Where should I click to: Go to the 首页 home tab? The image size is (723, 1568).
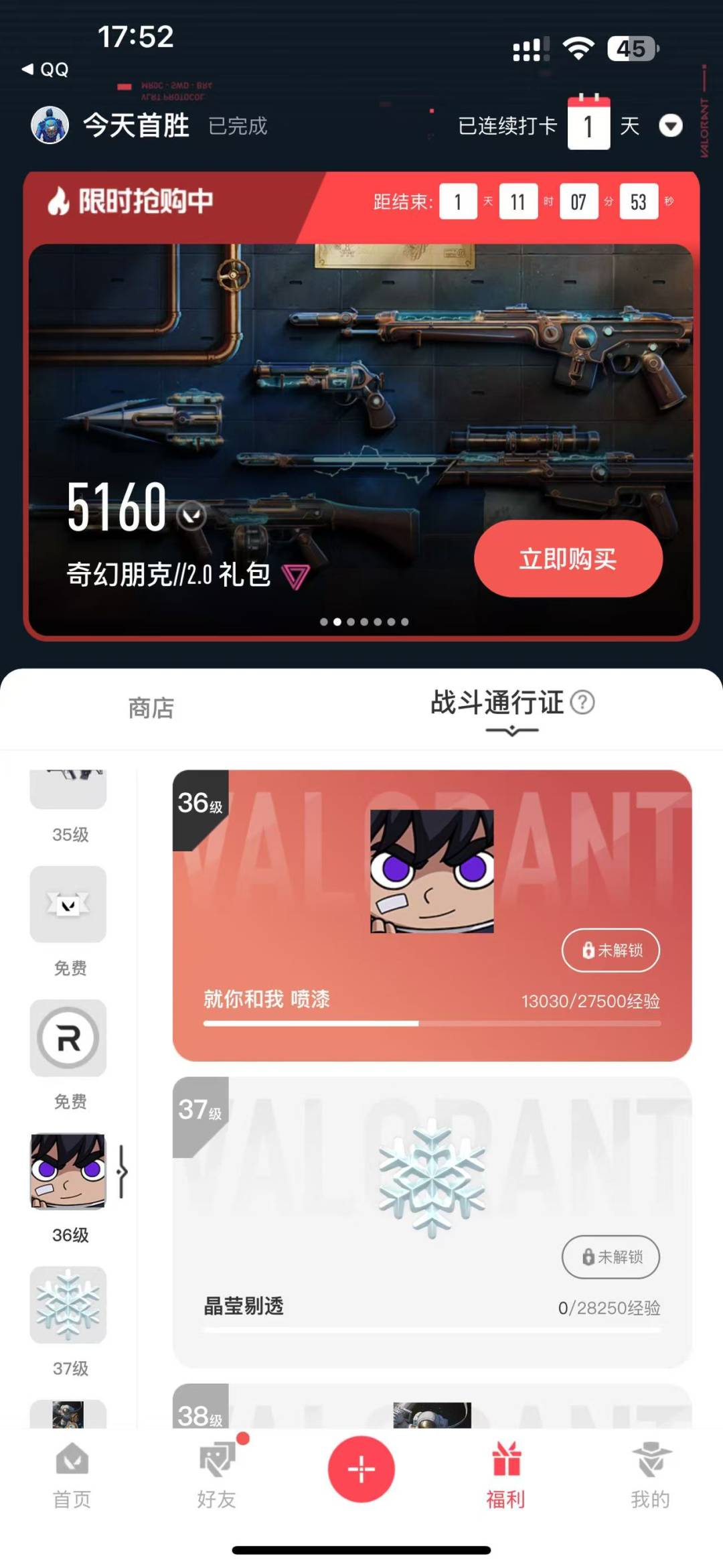72,1475
